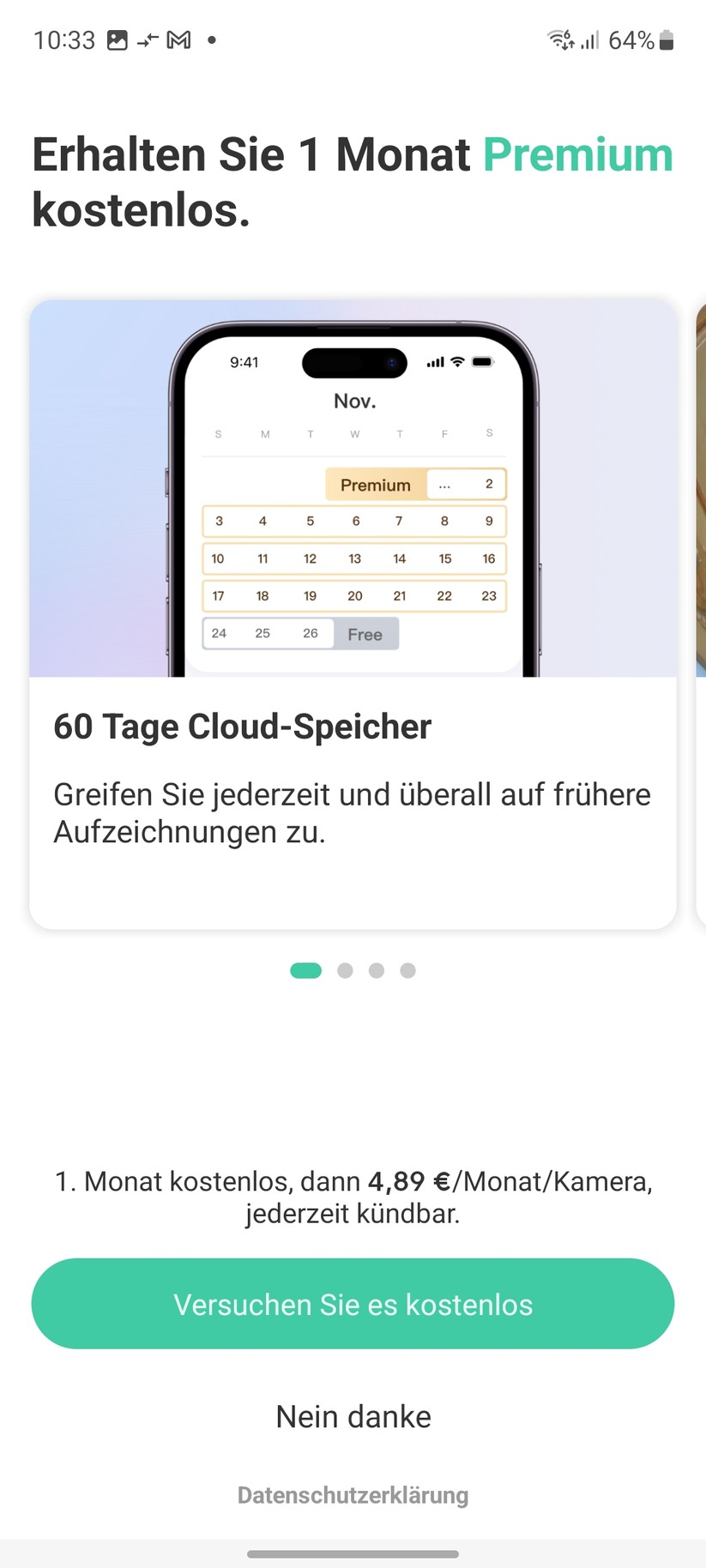Image resolution: width=706 pixels, height=1568 pixels.
Task: Dismiss the offer by tapping Nein danke
Action: point(353,1416)
